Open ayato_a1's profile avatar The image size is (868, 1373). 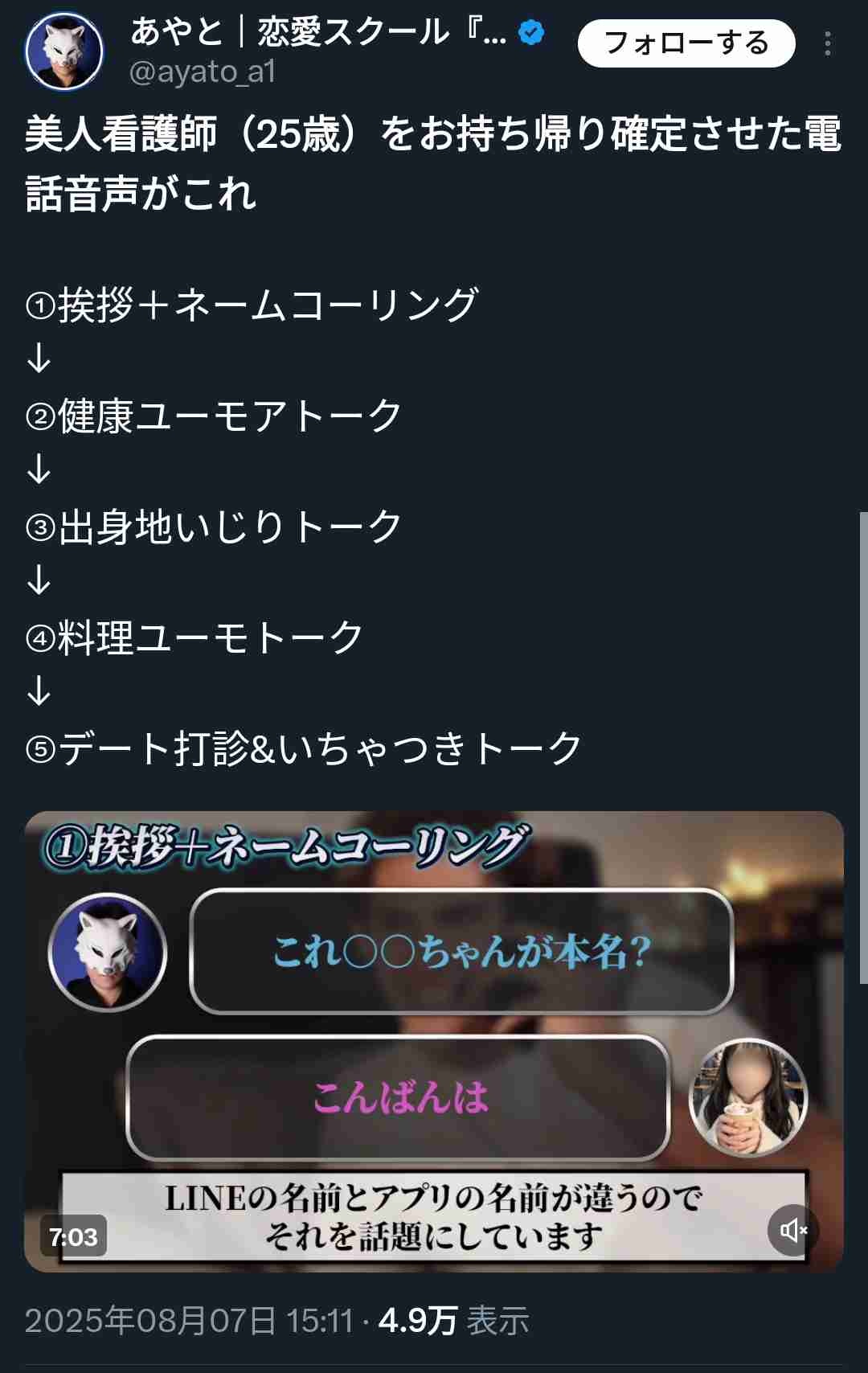tap(64, 51)
